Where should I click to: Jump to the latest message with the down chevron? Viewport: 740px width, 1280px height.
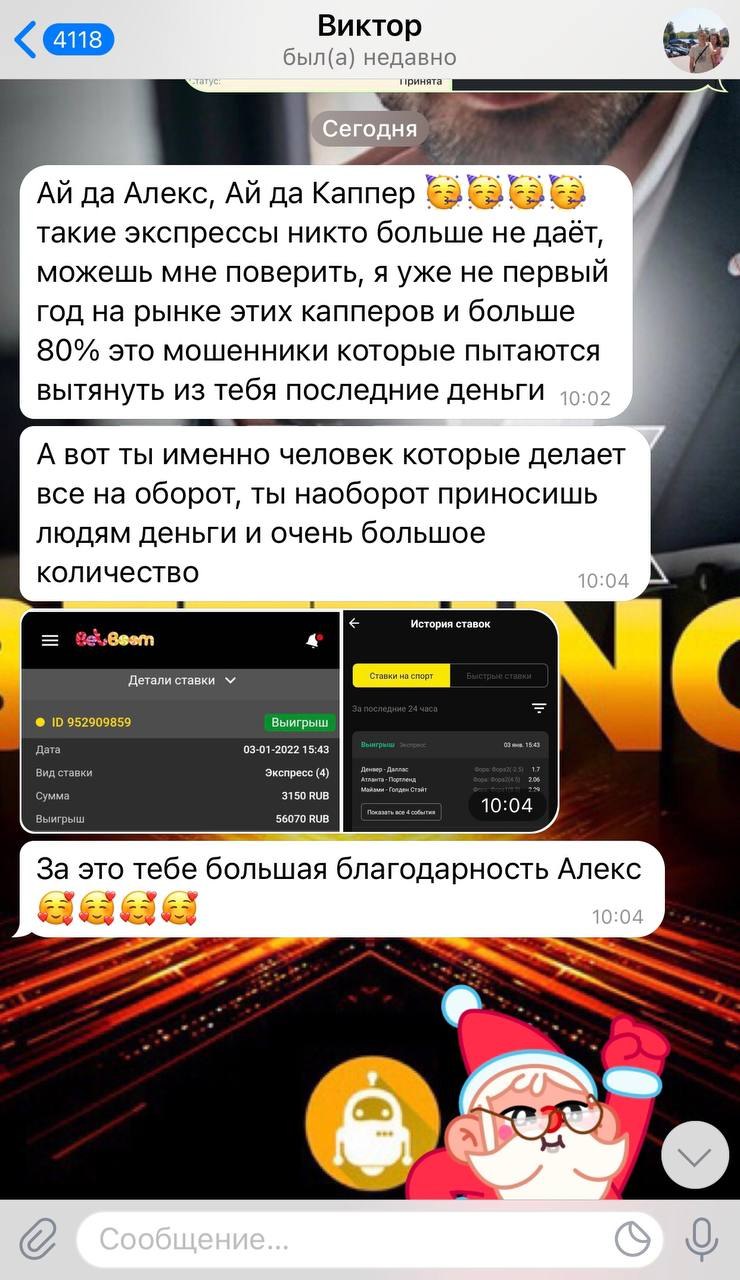(695, 1155)
